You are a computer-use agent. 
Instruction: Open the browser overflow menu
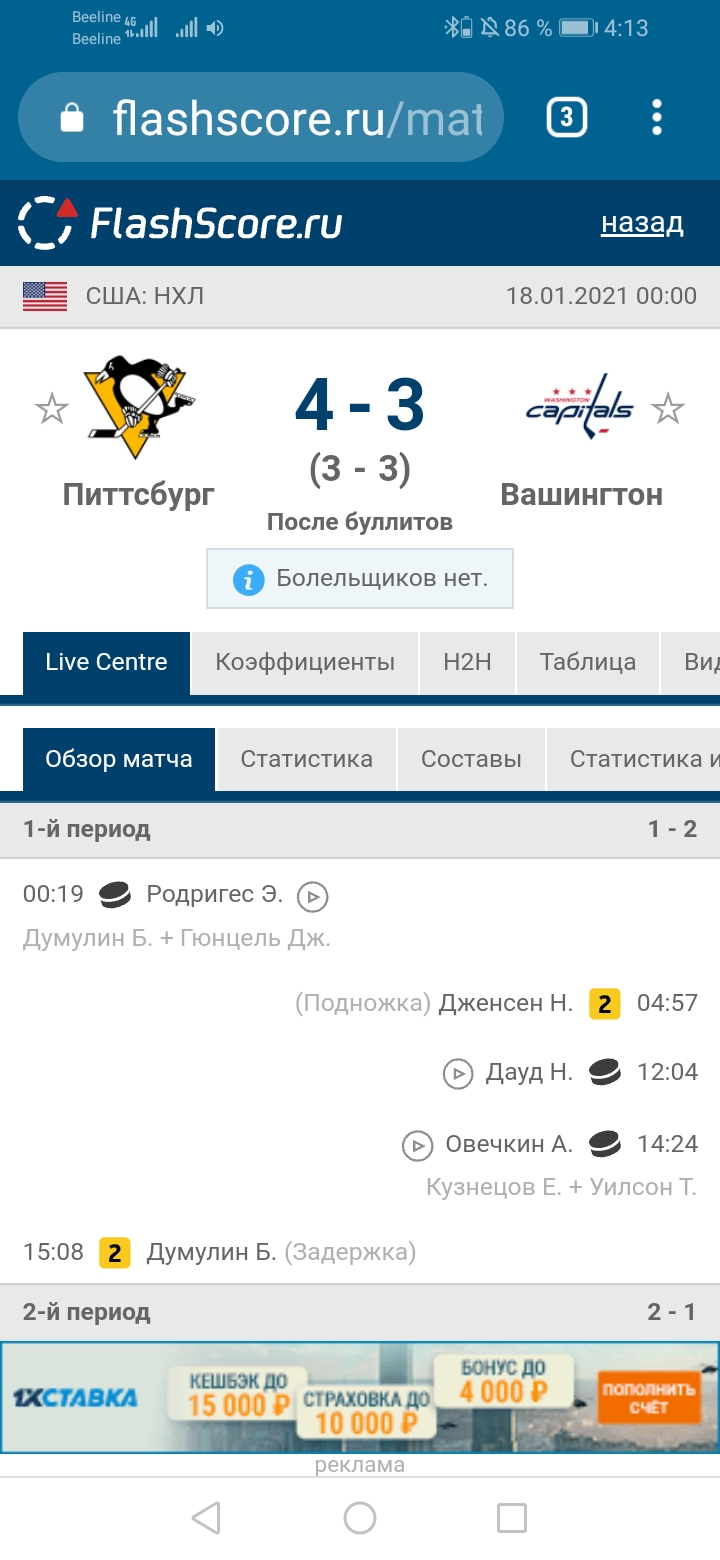[656, 118]
